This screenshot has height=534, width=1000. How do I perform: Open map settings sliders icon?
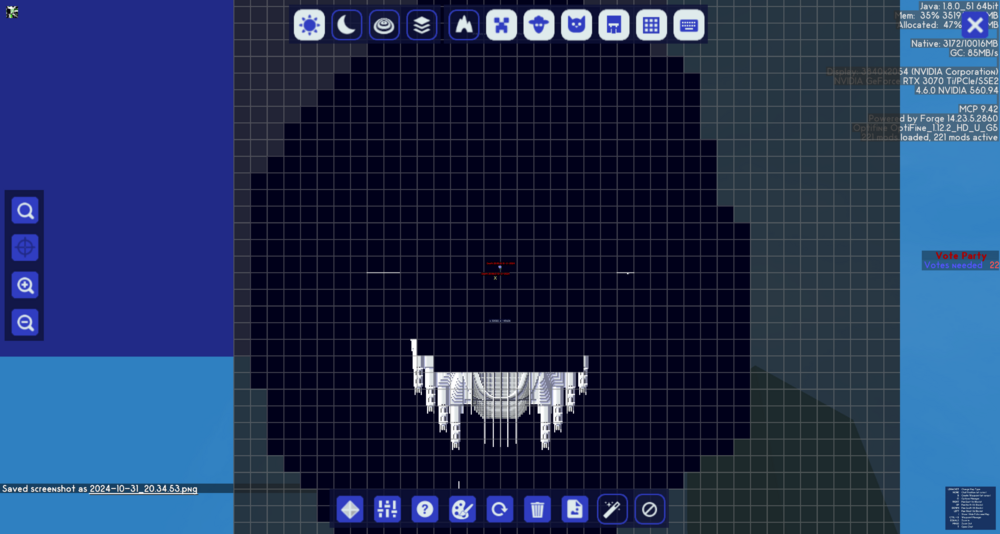(387, 509)
